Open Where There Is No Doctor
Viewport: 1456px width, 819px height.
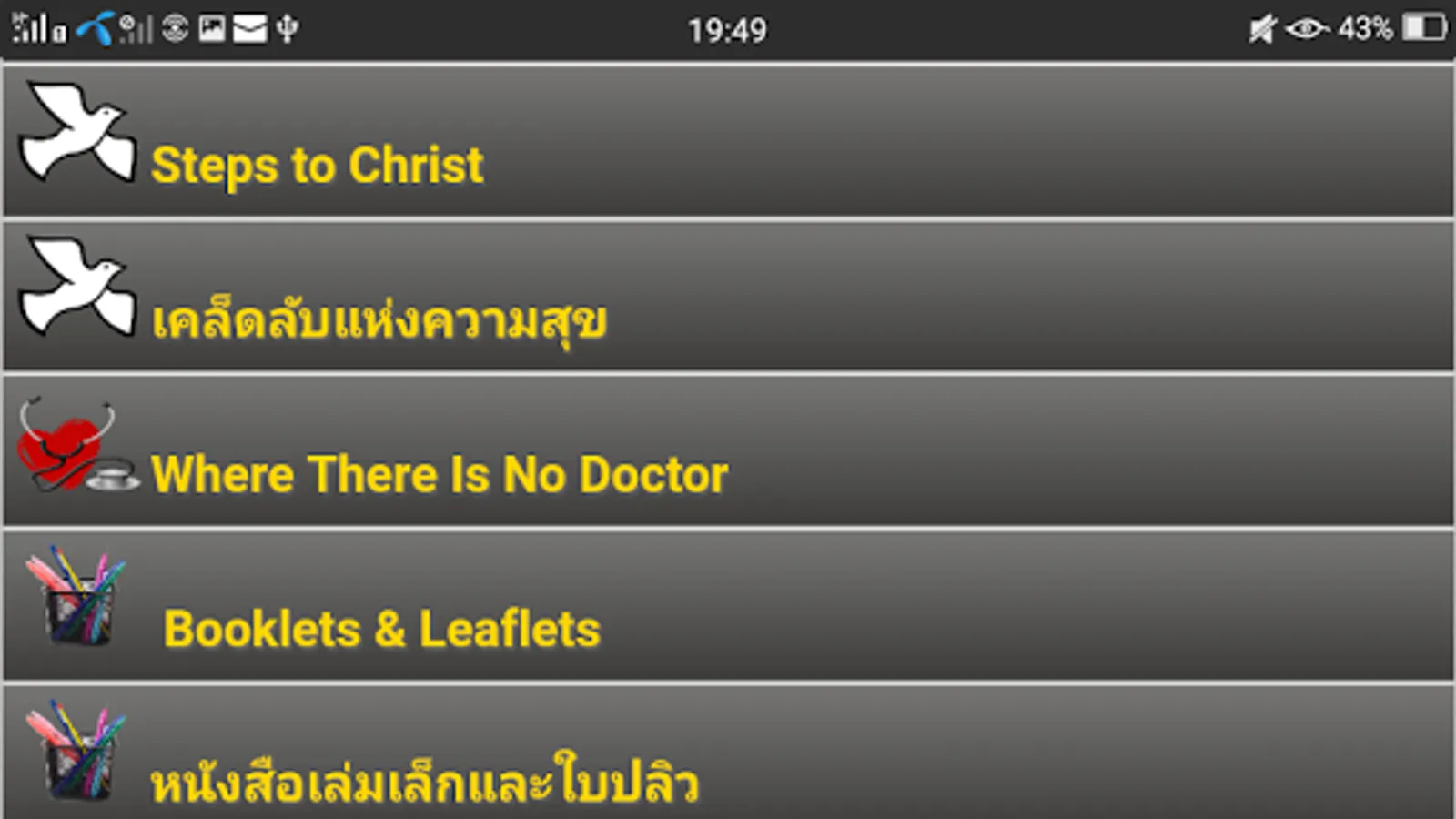pos(439,474)
